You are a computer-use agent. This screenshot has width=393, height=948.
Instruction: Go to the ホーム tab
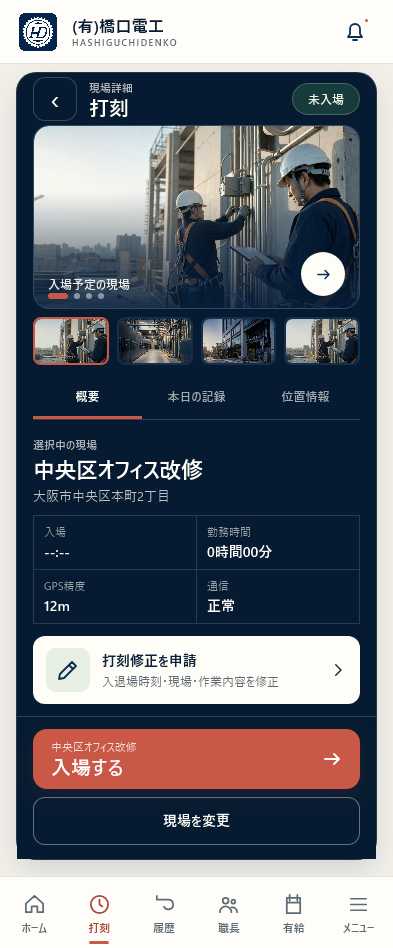34,914
